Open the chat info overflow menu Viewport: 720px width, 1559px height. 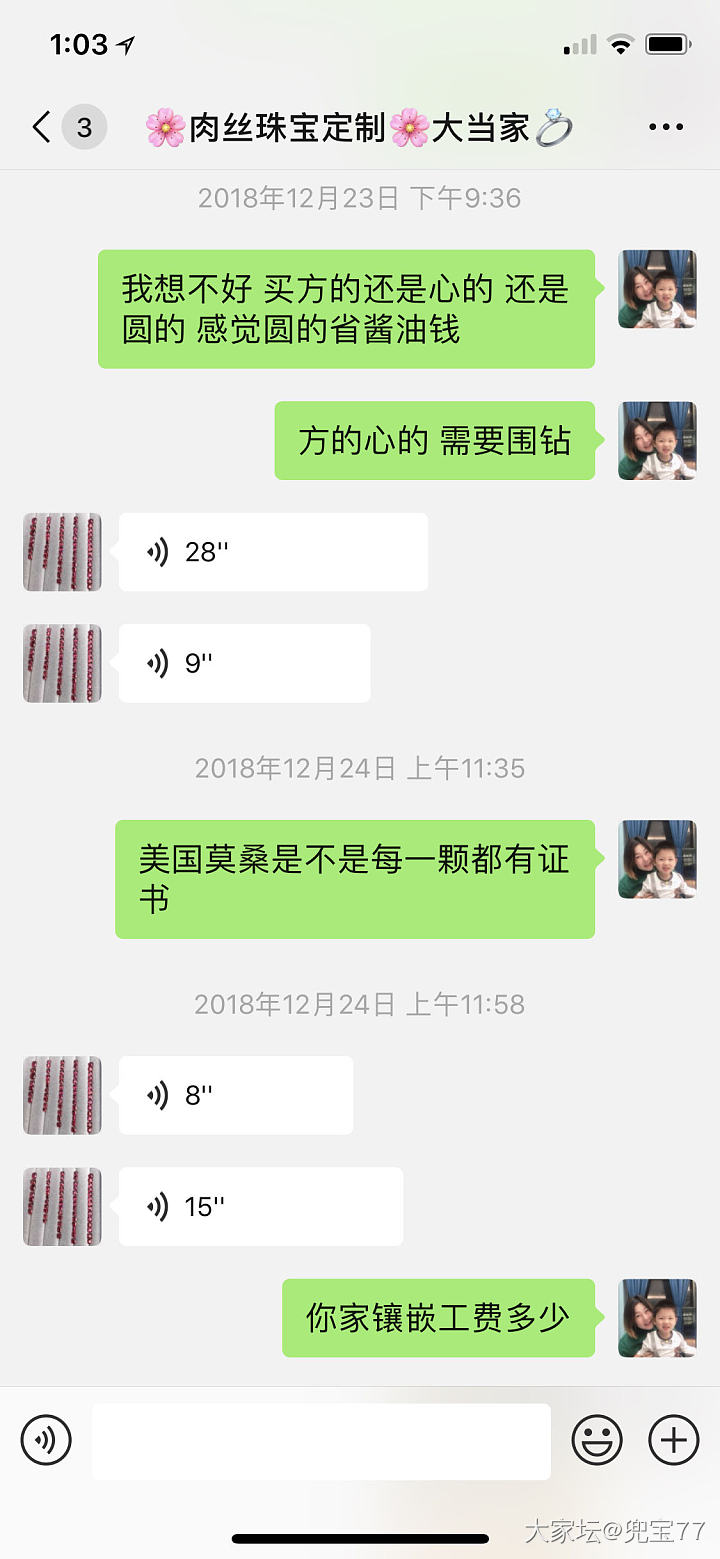[x=666, y=128]
